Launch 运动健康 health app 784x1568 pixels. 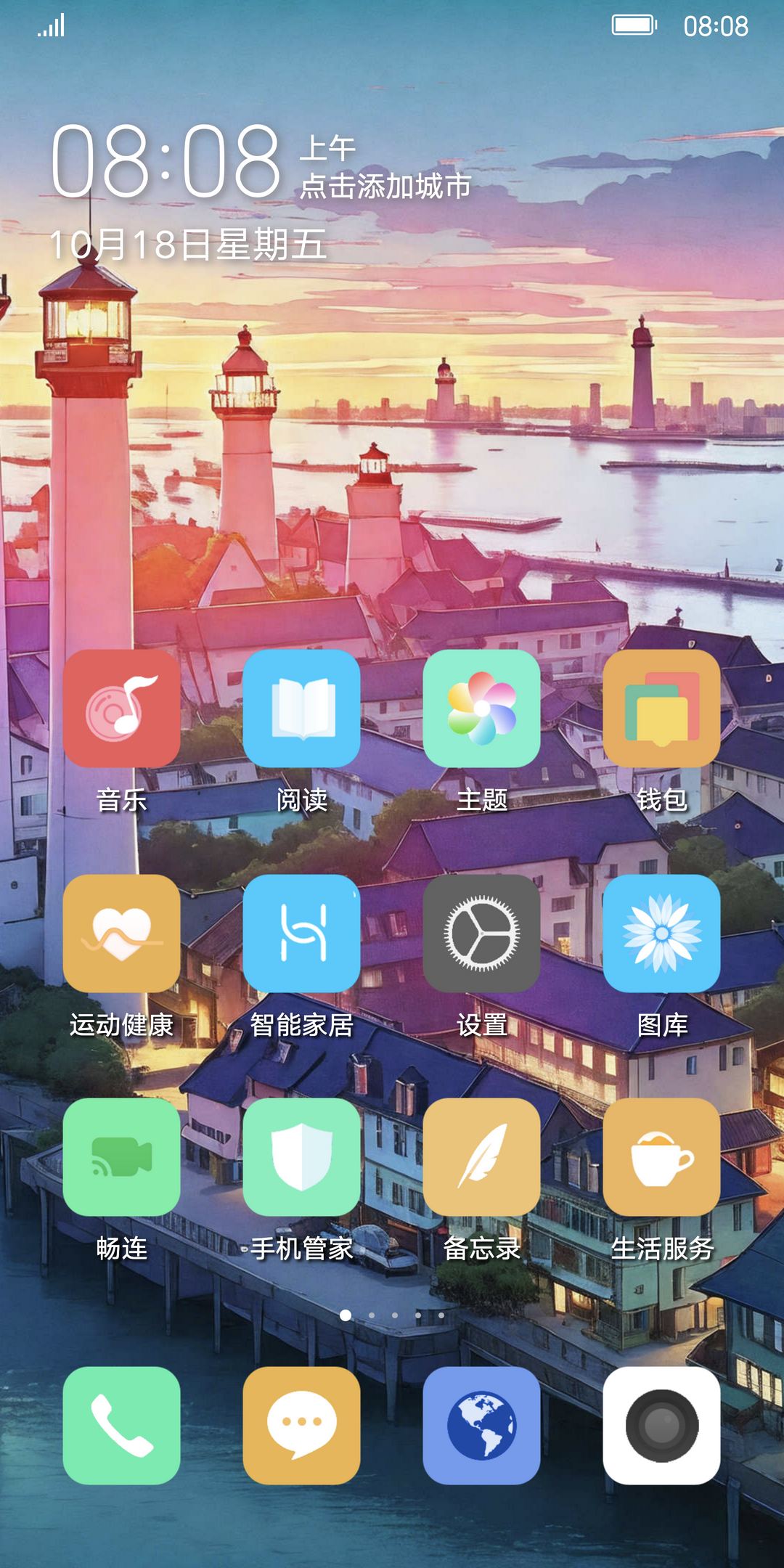pyautogui.click(x=121, y=934)
